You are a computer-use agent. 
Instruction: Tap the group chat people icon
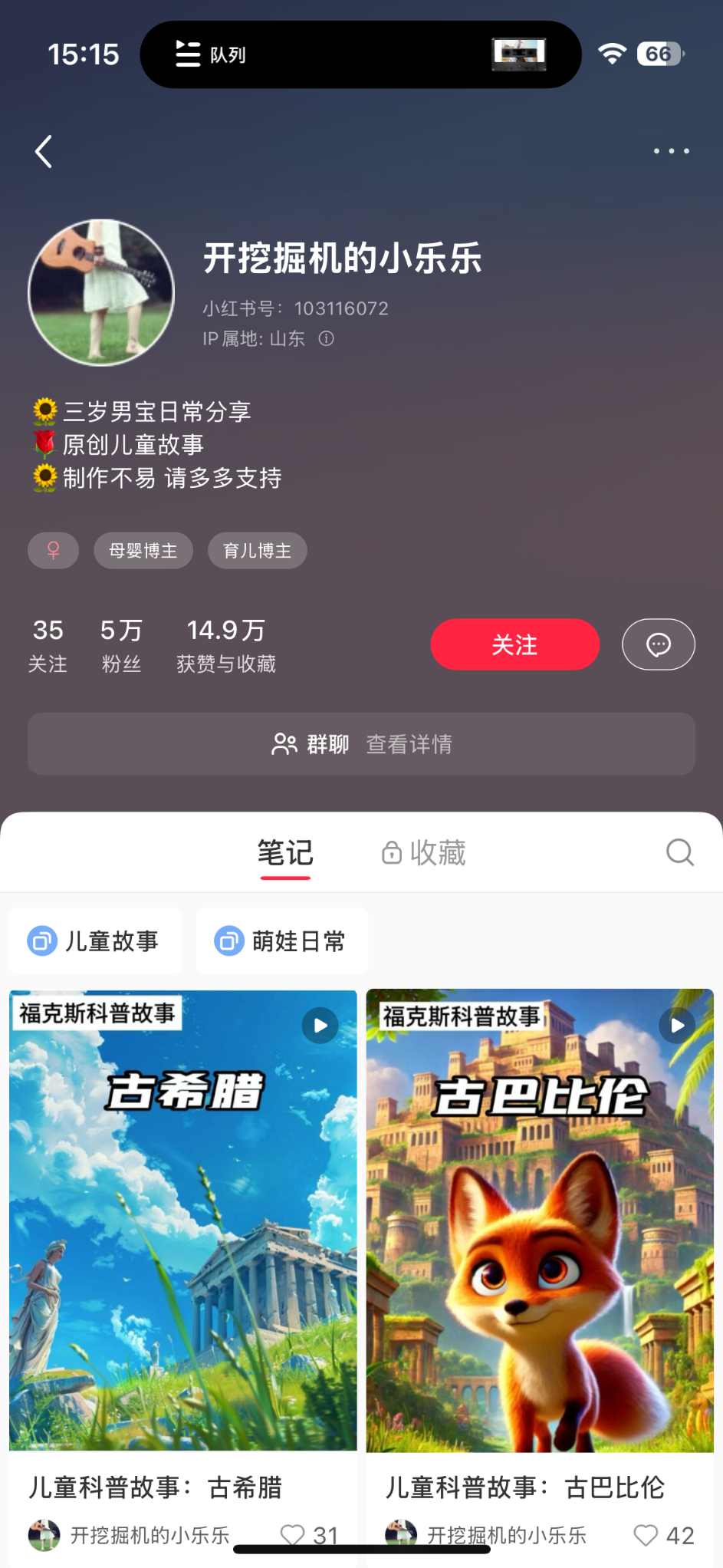(x=285, y=743)
